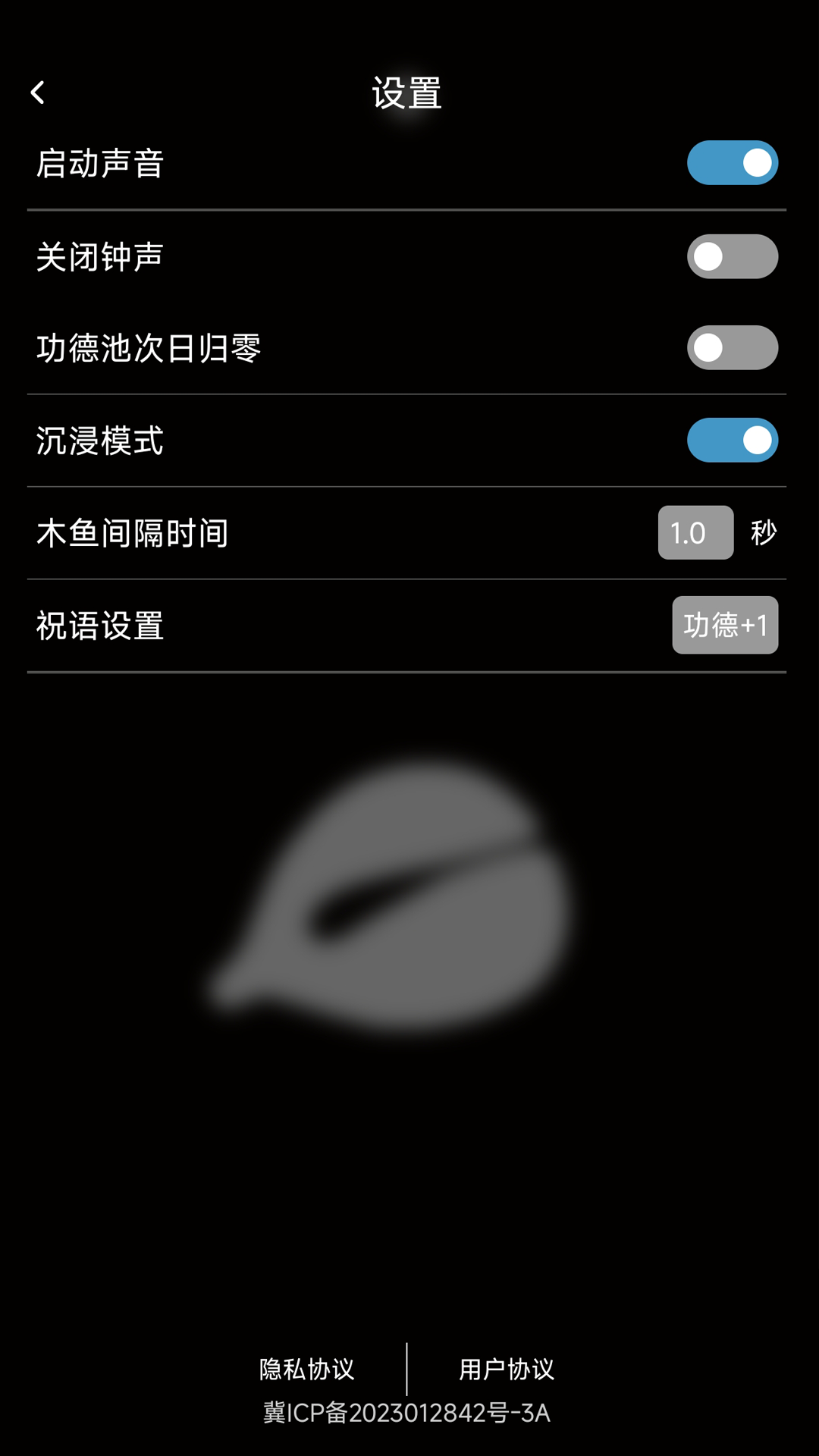The image size is (819, 1456).
Task: Toggle 功德池次日归零 on
Action: 732,348
